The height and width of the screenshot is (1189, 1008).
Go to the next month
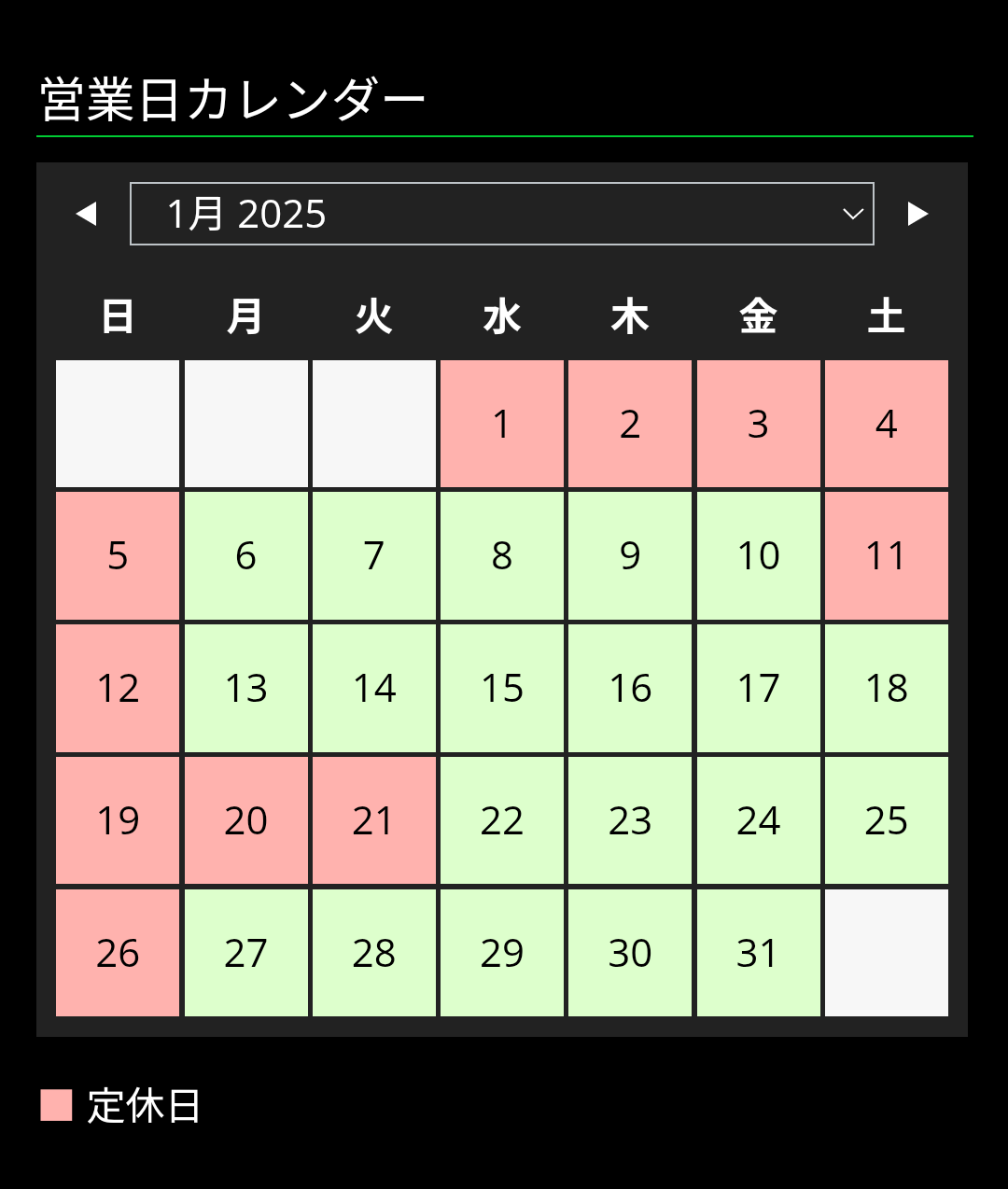[x=917, y=214]
